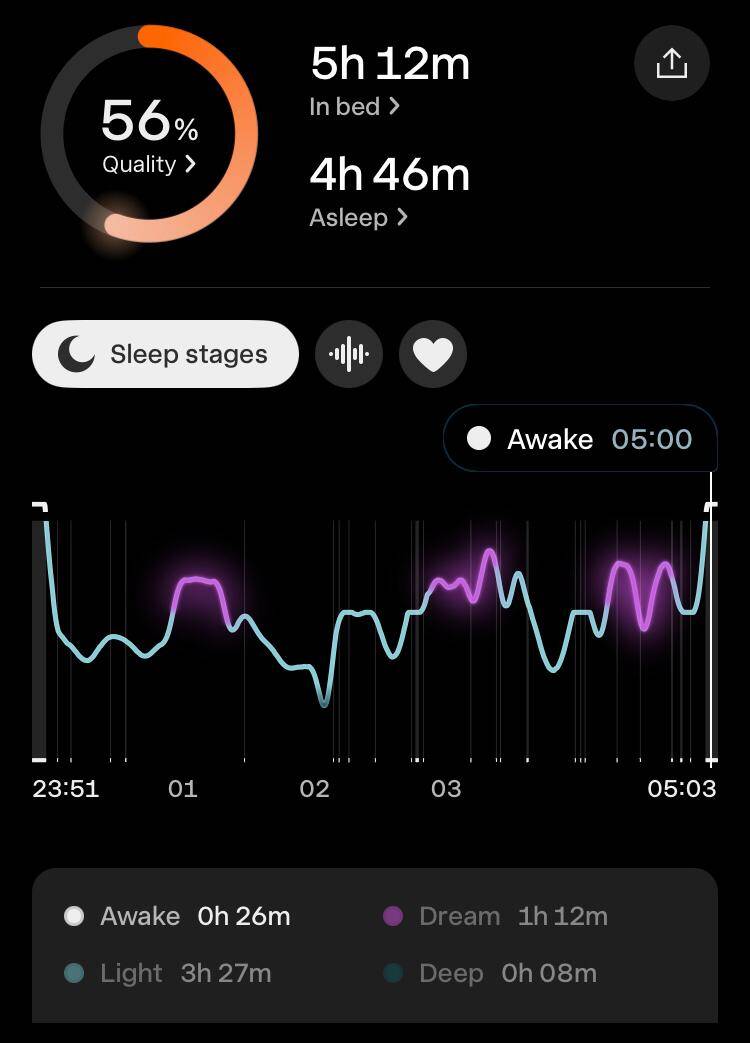Viewport: 750px width, 1043px height.
Task: Open the Asleep details
Action: tap(358, 217)
